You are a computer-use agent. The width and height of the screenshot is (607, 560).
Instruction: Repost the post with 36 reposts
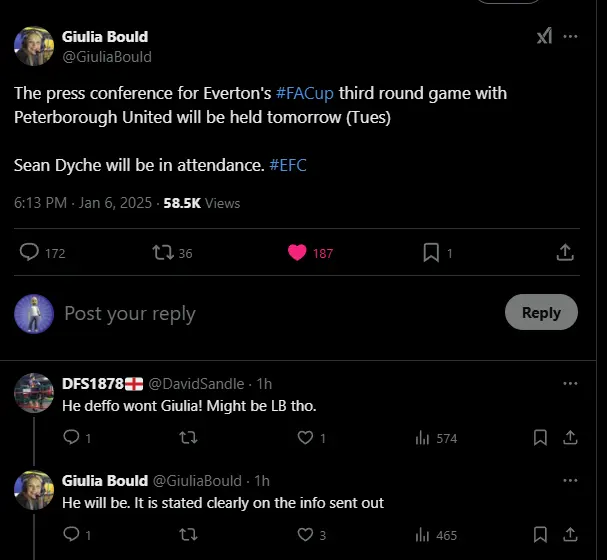(x=162, y=253)
